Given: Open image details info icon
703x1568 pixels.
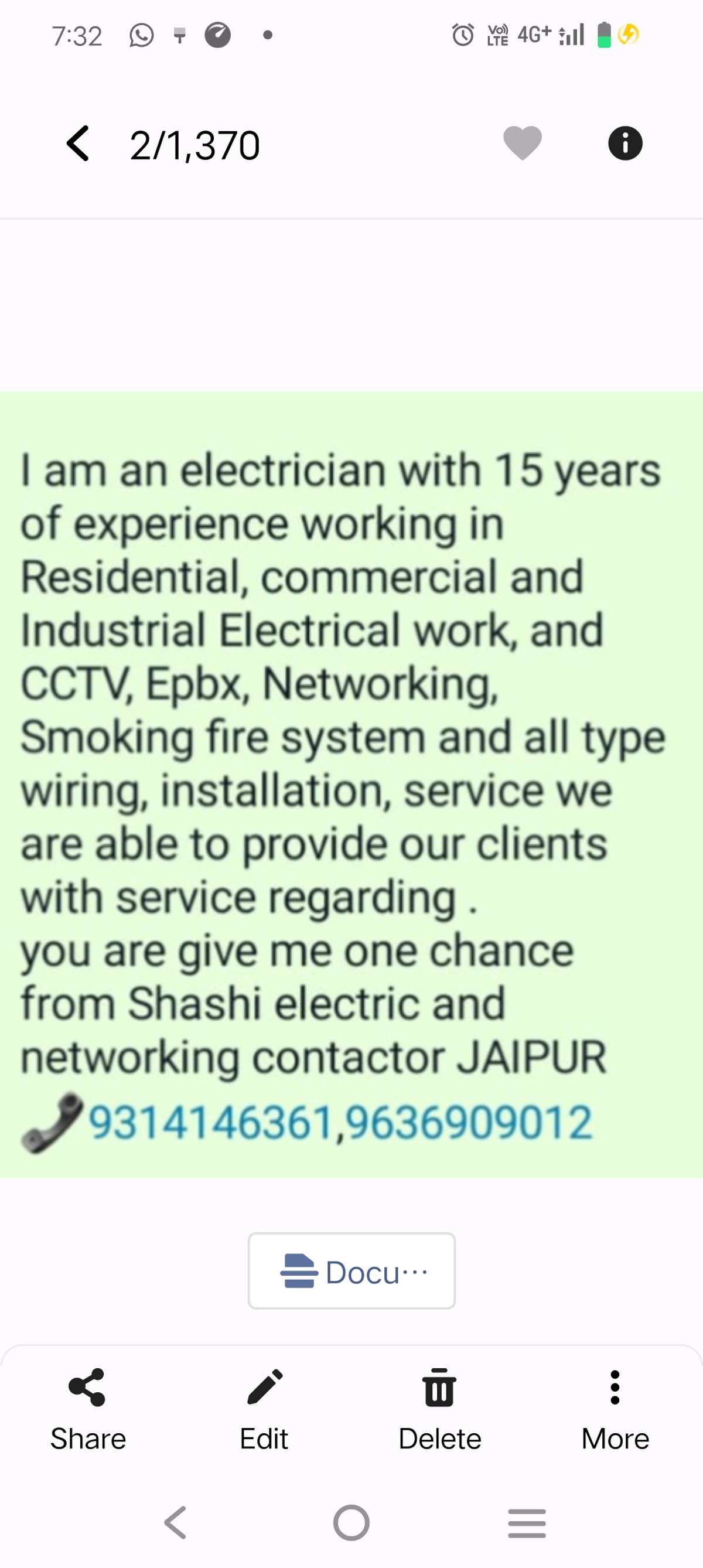Looking at the screenshot, I should tap(625, 144).
